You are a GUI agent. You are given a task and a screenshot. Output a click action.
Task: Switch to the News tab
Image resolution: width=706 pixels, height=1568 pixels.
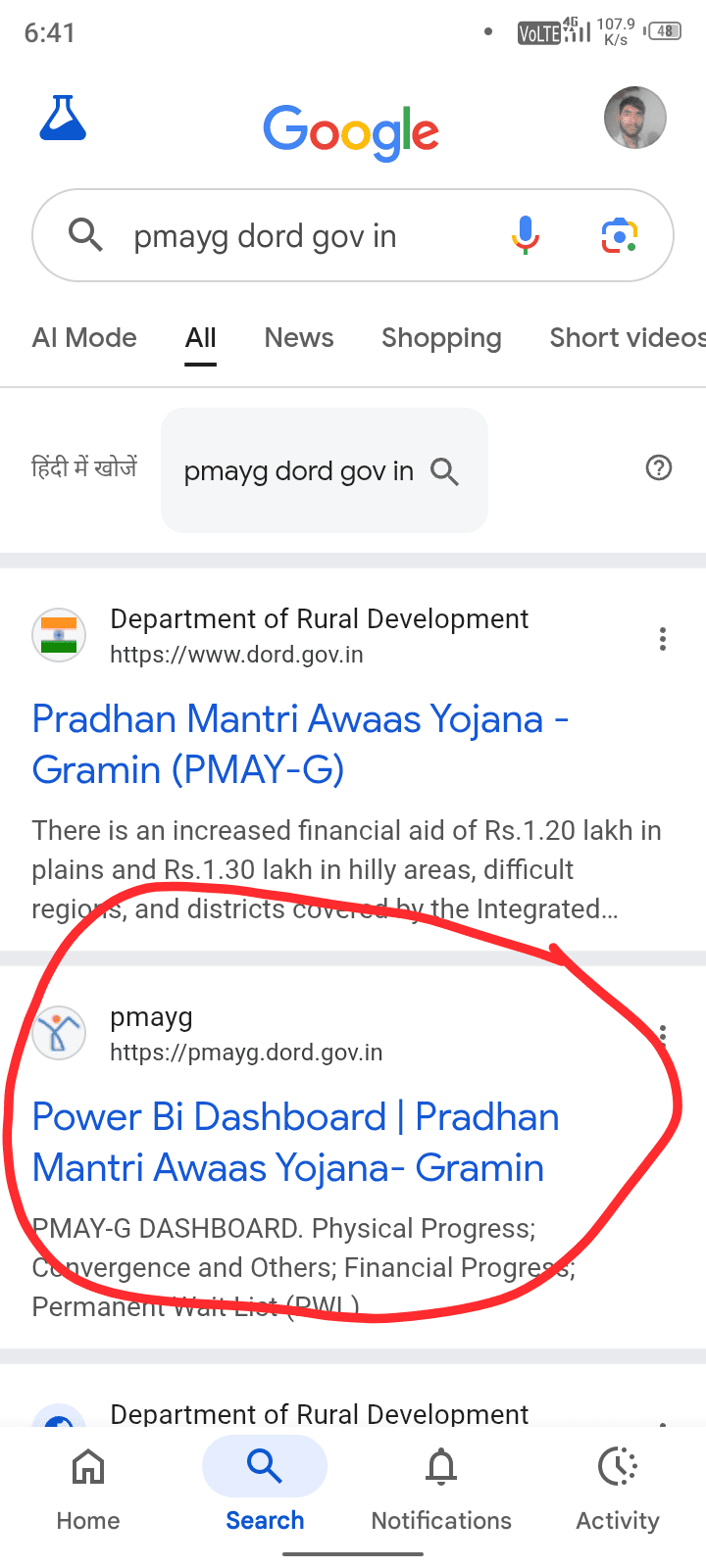299,338
